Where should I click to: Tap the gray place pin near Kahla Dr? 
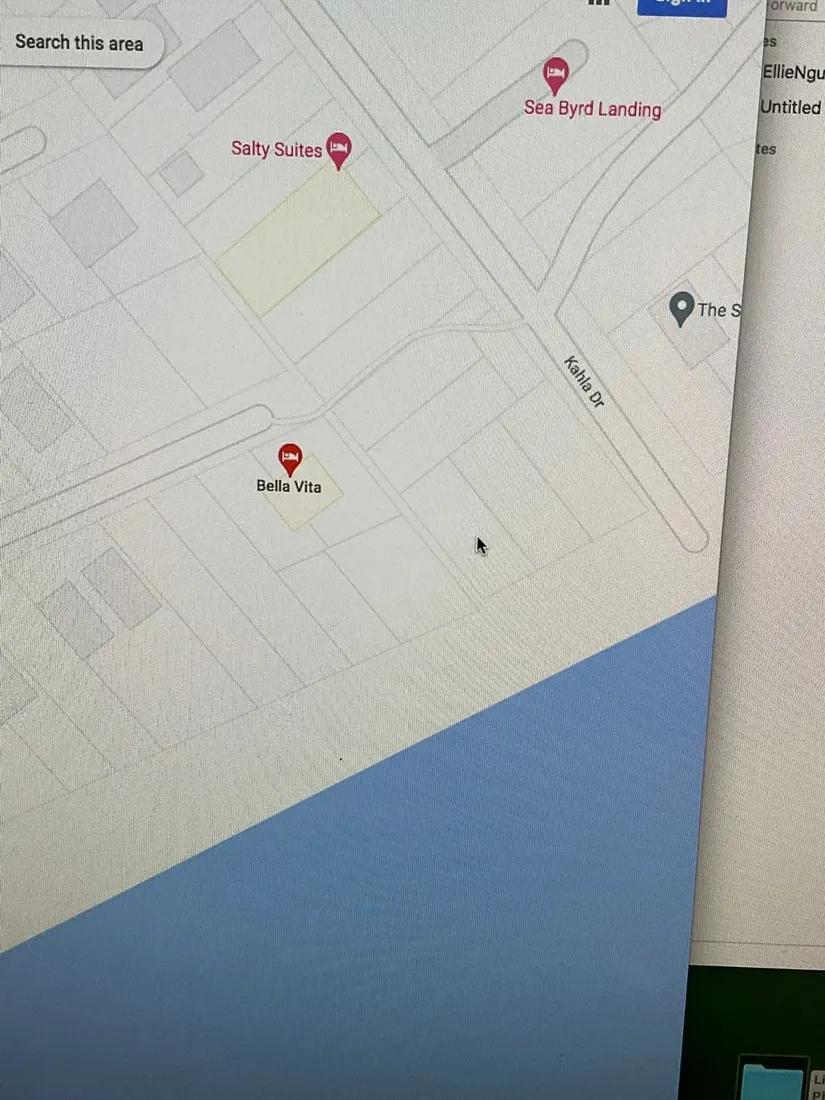(682, 308)
